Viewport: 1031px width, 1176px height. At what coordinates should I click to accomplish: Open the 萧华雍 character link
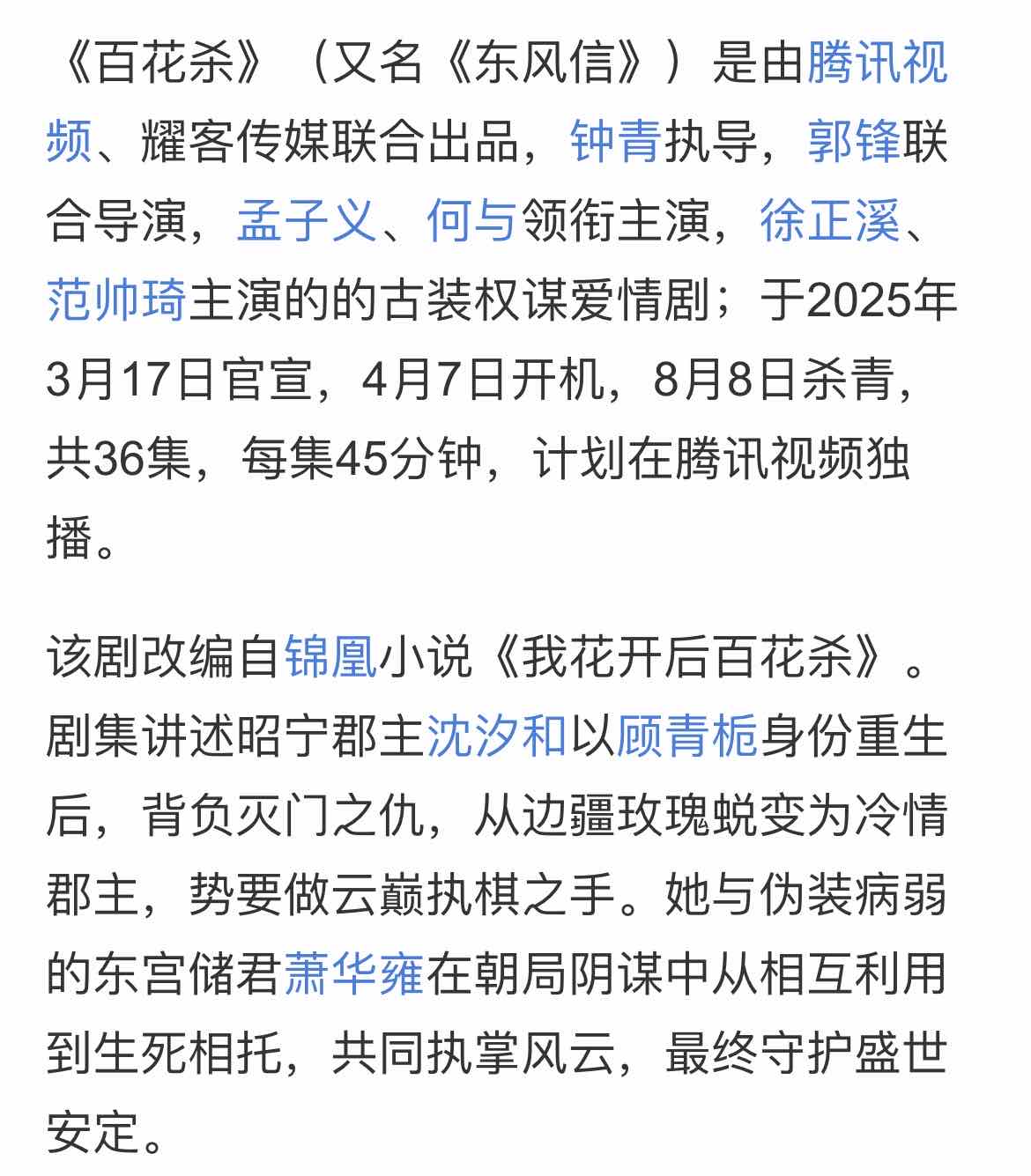[353, 973]
